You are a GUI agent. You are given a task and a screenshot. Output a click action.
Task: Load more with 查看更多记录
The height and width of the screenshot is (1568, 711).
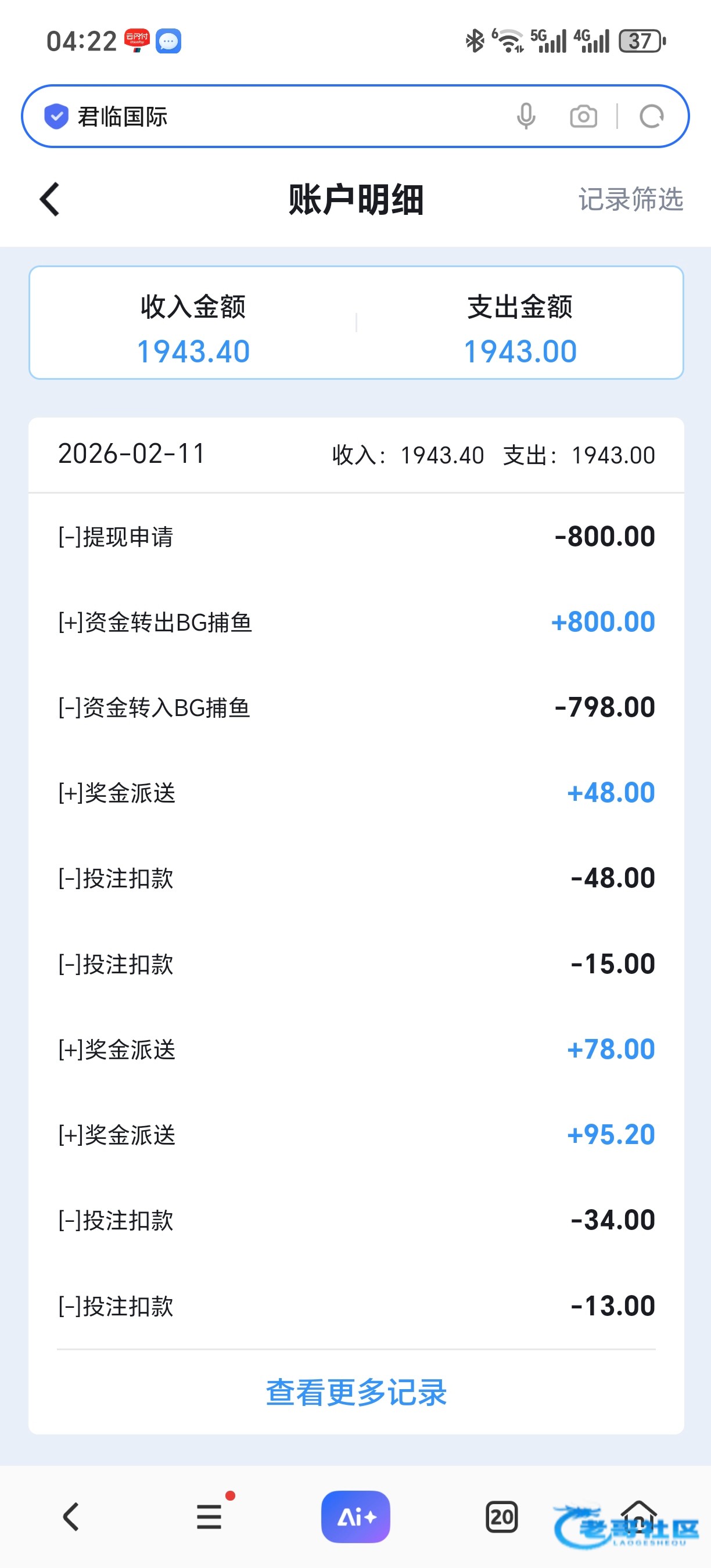356,1392
